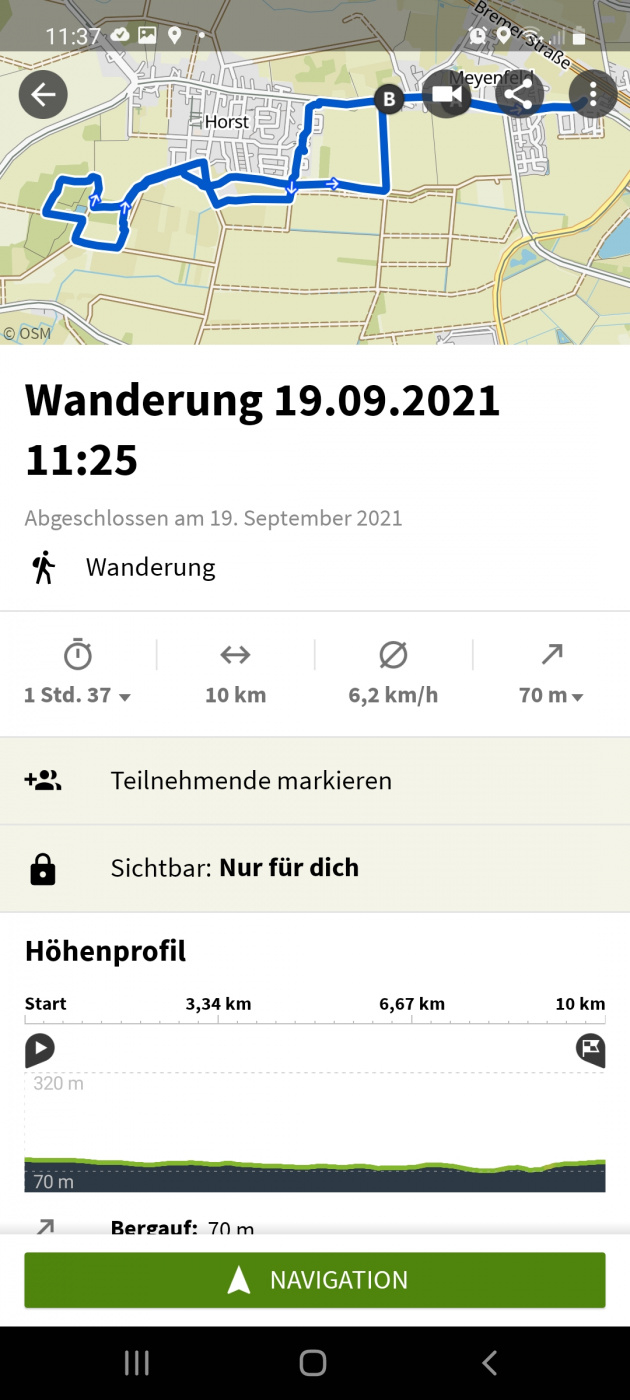Screen dimensions: 630x1400
Task: Open the video camera icon on map
Action: pos(446,95)
